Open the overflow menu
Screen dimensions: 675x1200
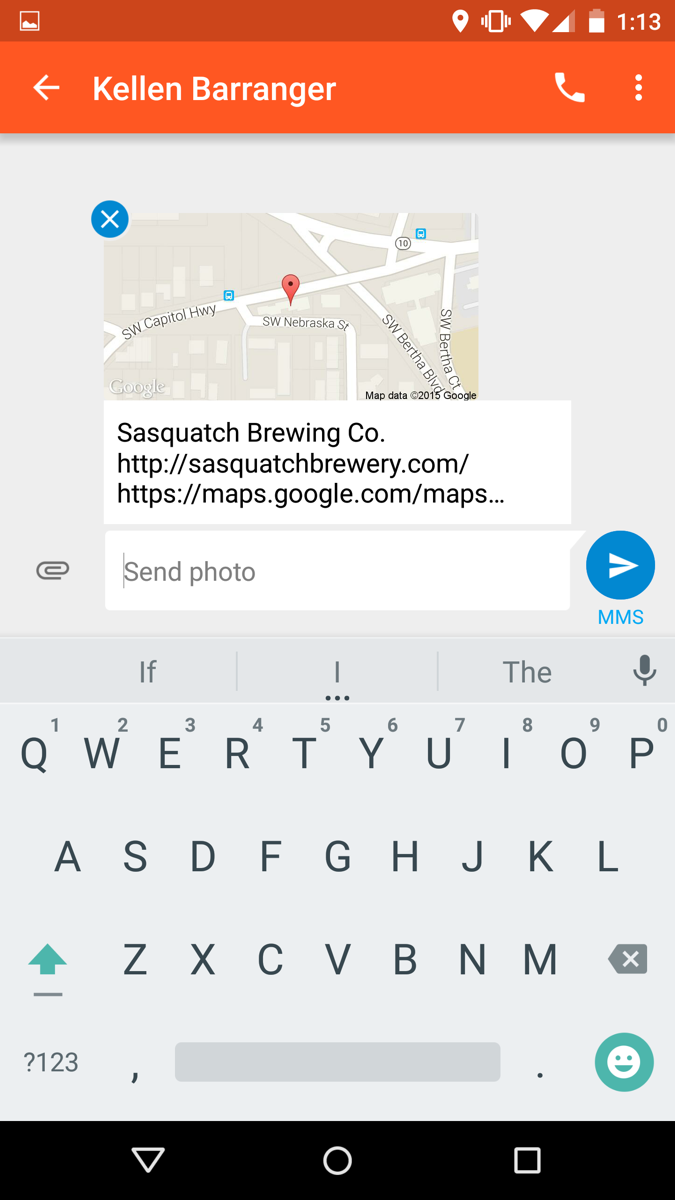(638, 88)
